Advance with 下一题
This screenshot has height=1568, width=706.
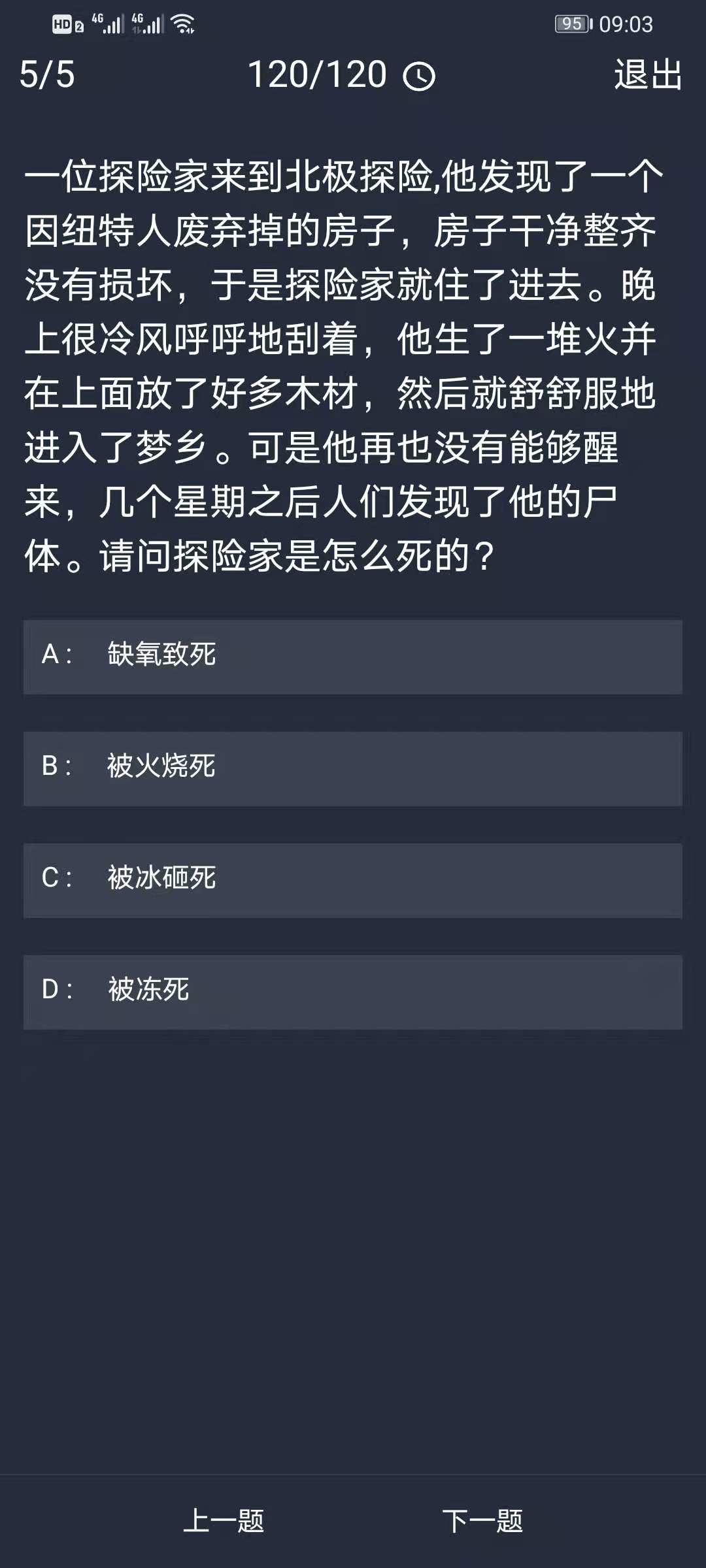click(482, 1520)
